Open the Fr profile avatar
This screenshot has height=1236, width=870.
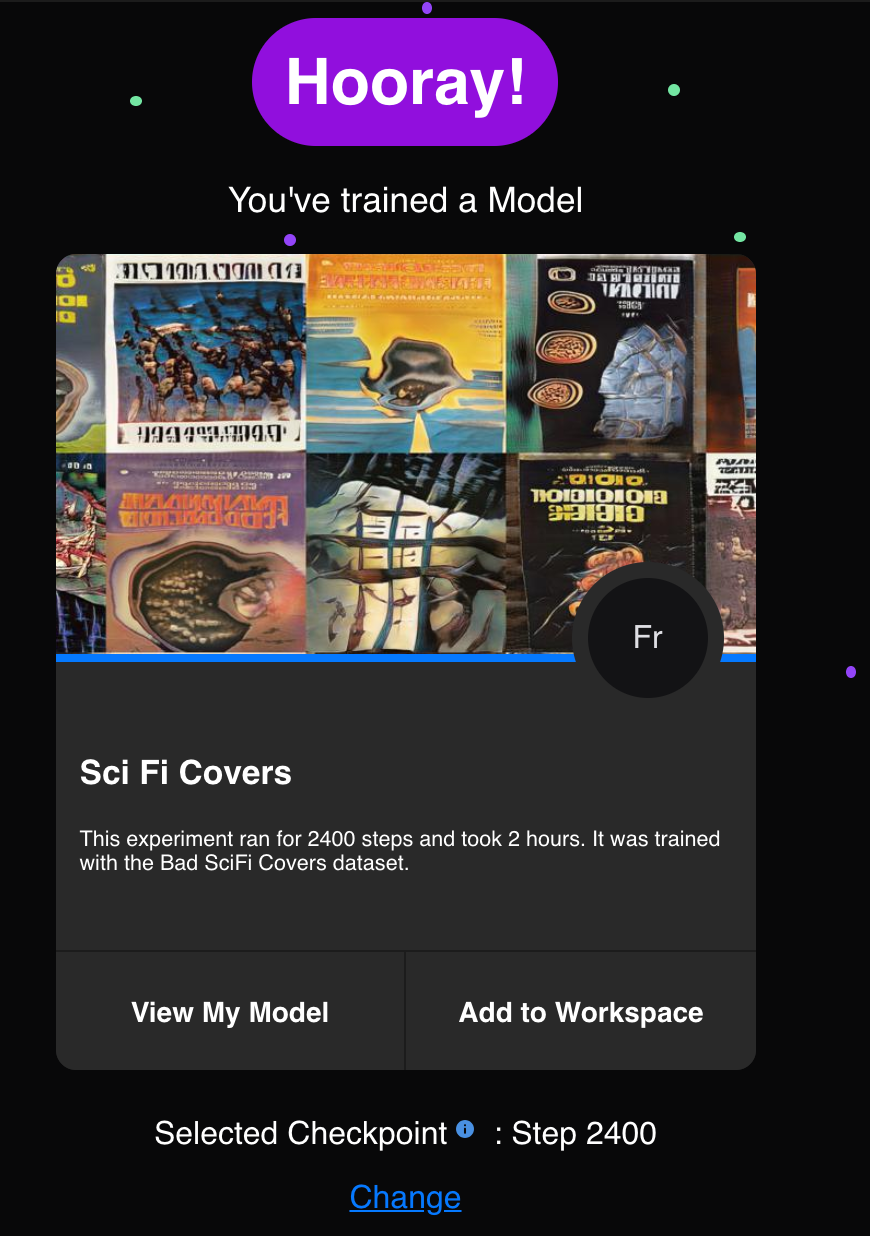tap(647, 637)
